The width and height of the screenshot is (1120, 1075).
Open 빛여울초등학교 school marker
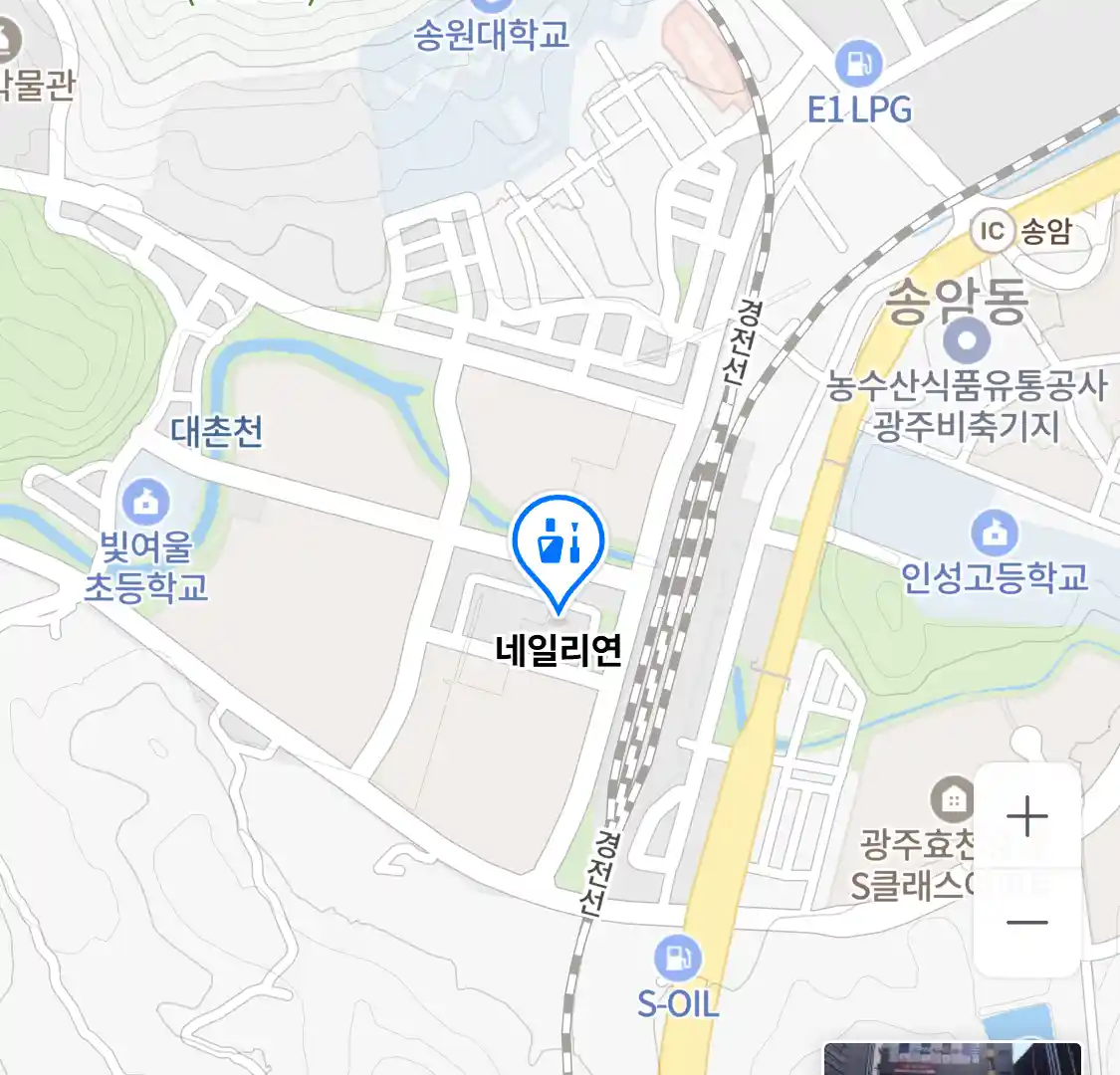point(146,503)
